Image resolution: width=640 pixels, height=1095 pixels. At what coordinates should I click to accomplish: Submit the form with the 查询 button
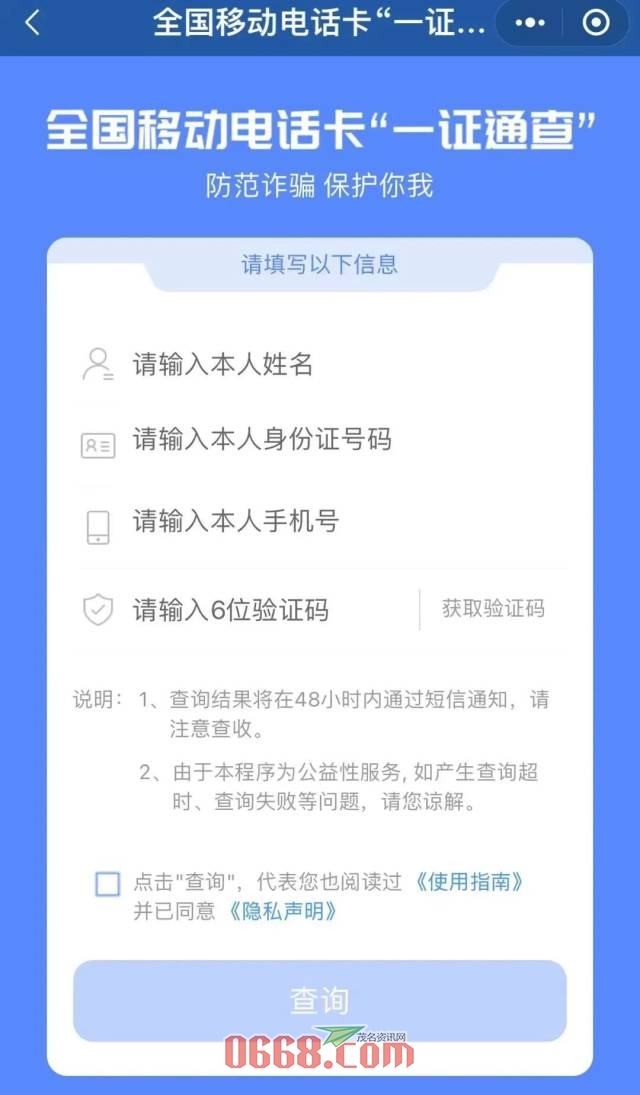[x=320, y=1000]
